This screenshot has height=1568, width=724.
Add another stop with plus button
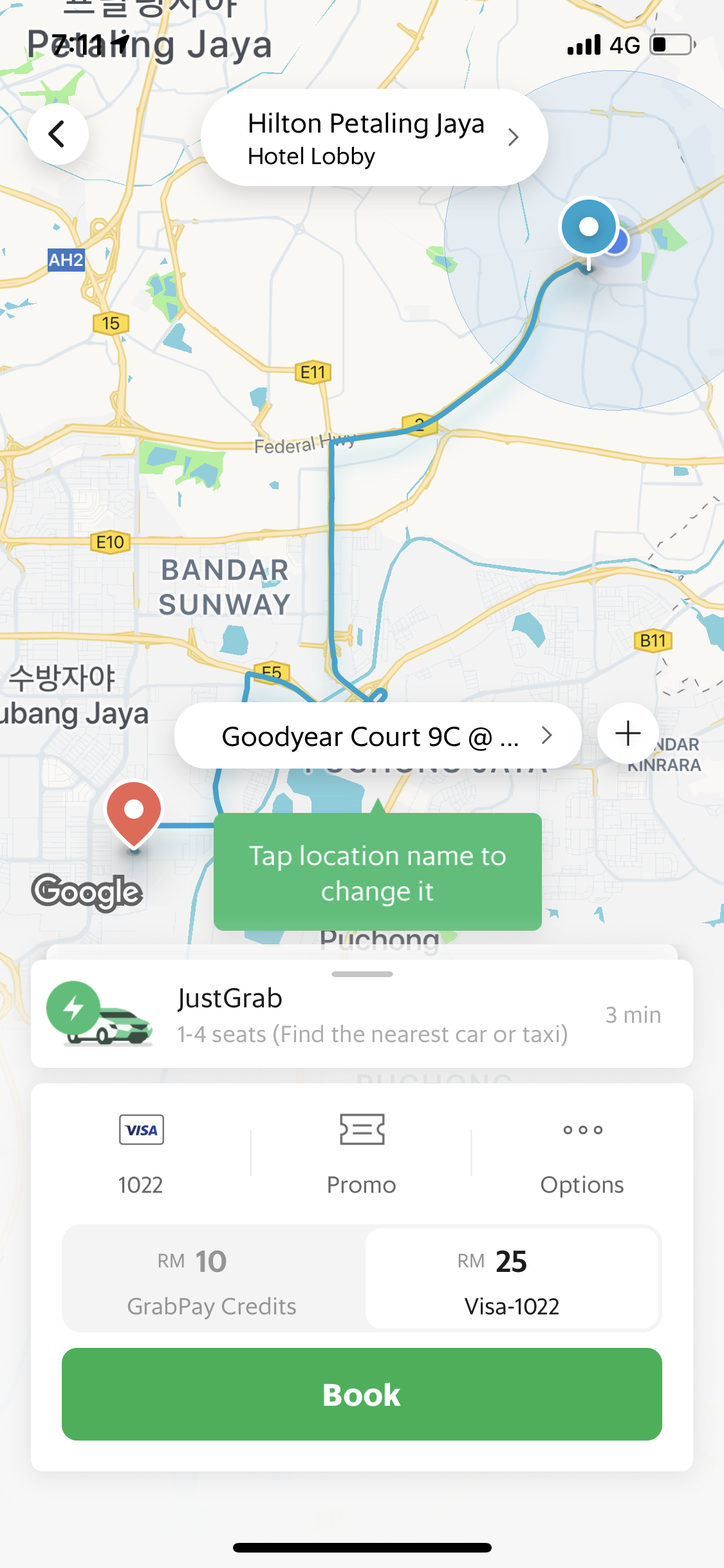click(x=627, y=734)
